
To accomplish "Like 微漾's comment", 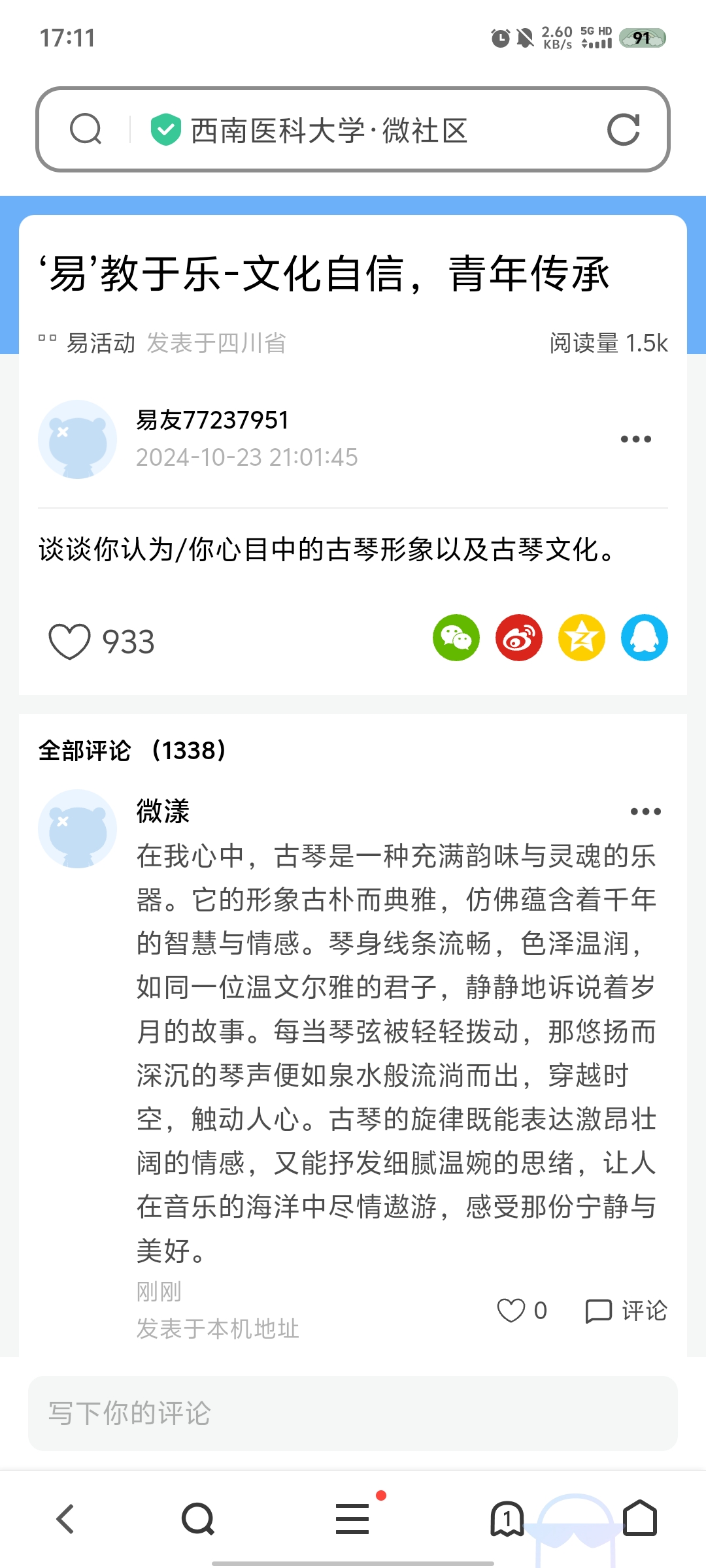I will 522,1311.
